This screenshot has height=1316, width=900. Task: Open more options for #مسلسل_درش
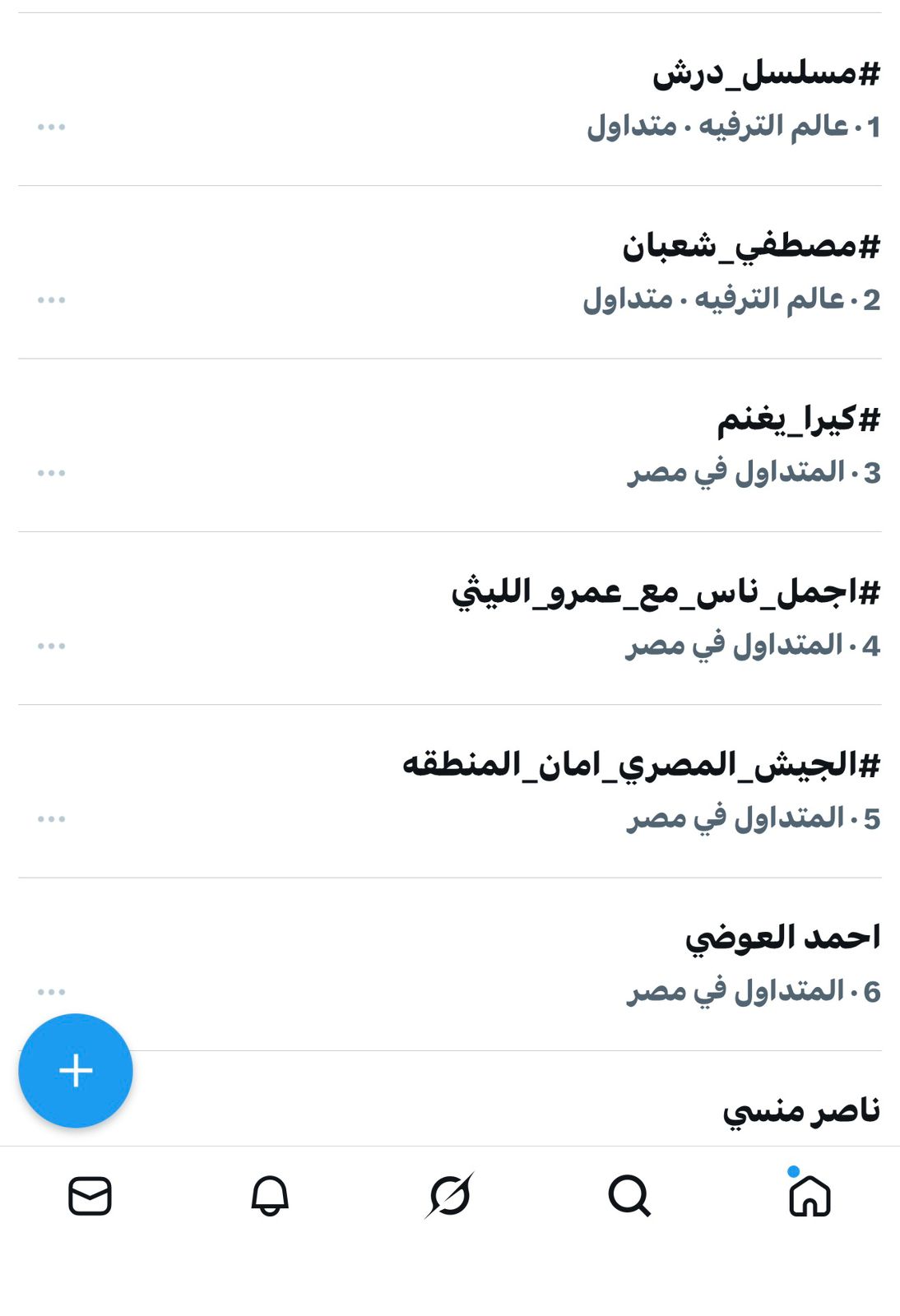tap(51, 127)
